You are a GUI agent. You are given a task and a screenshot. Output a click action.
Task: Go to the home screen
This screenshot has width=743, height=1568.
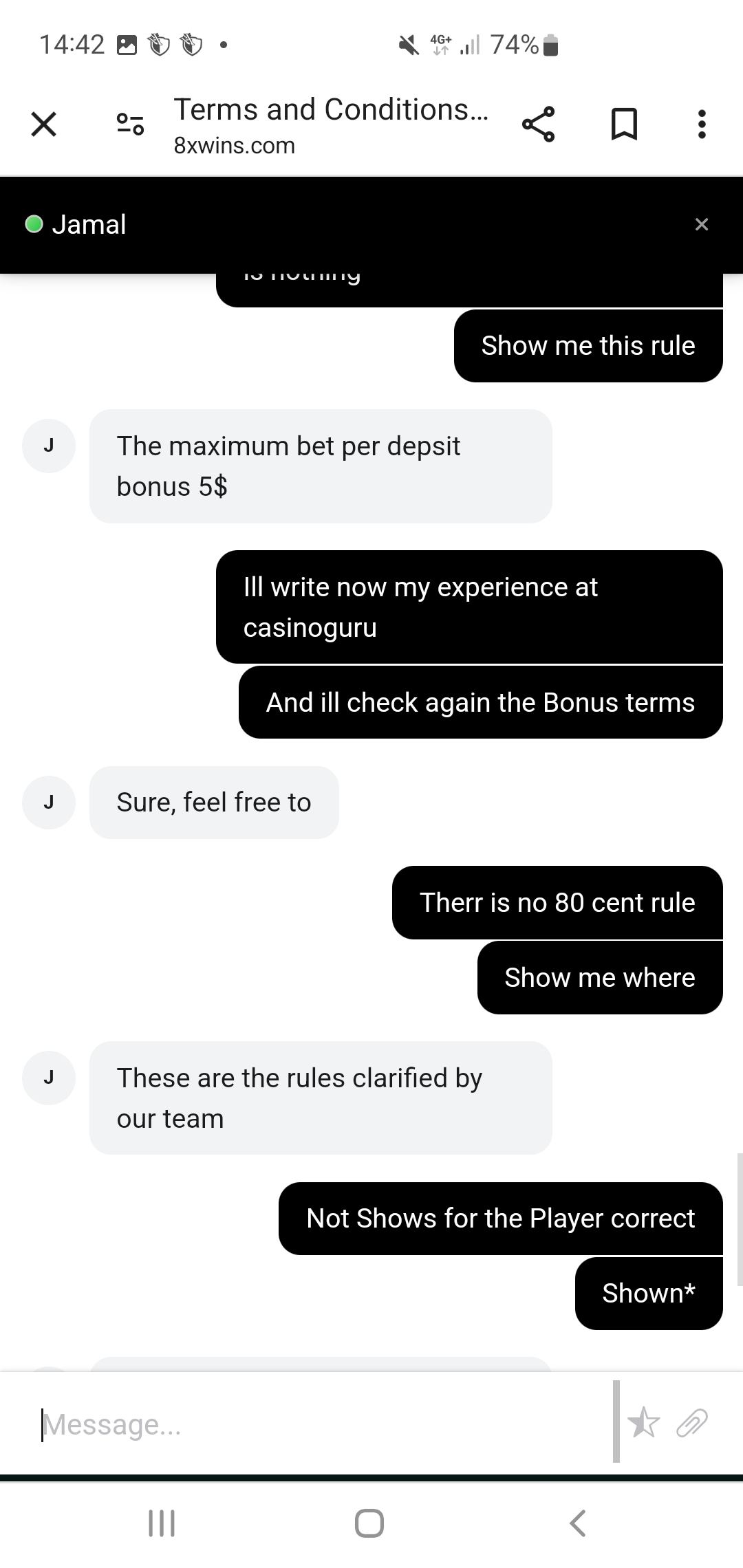[369, 1523]
